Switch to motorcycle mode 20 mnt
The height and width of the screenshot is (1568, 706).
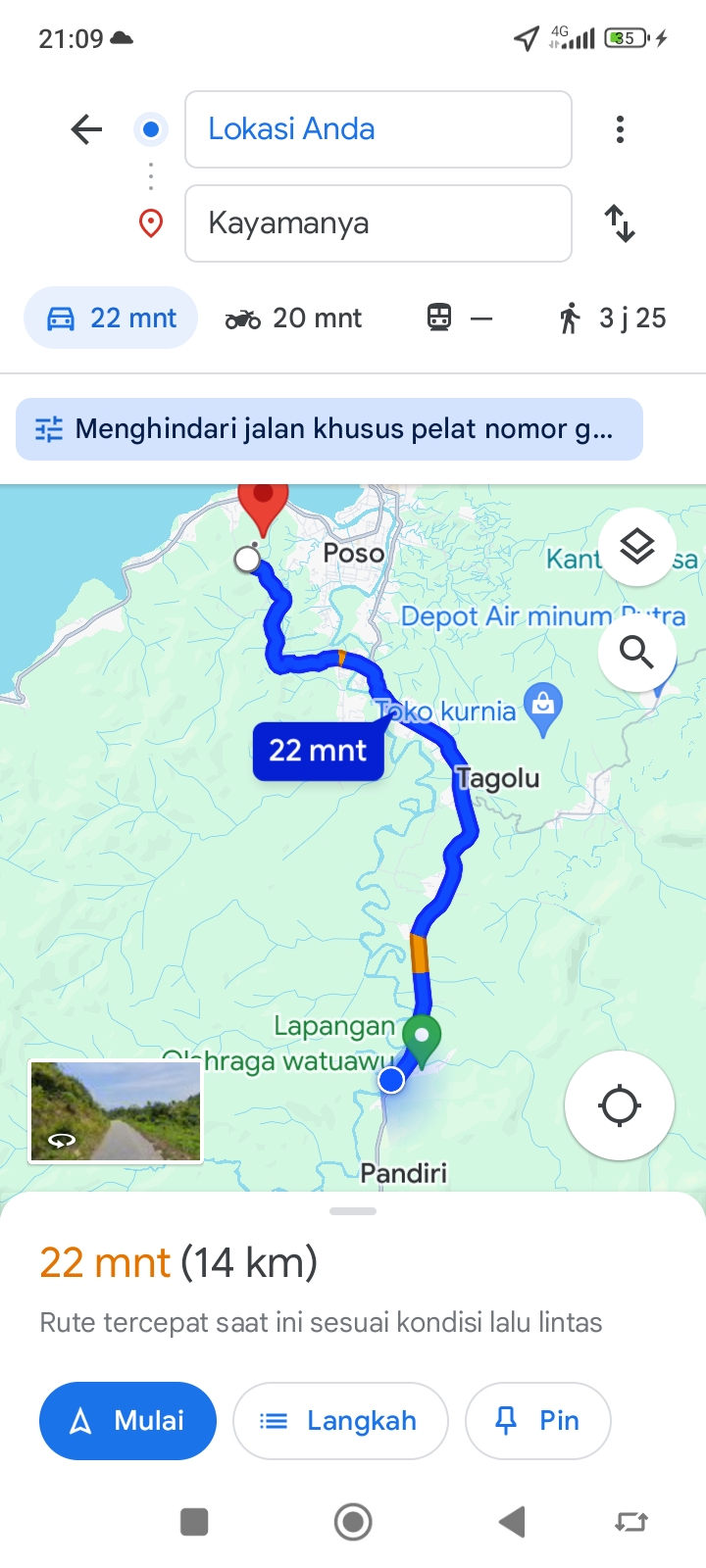pos(294,318)
